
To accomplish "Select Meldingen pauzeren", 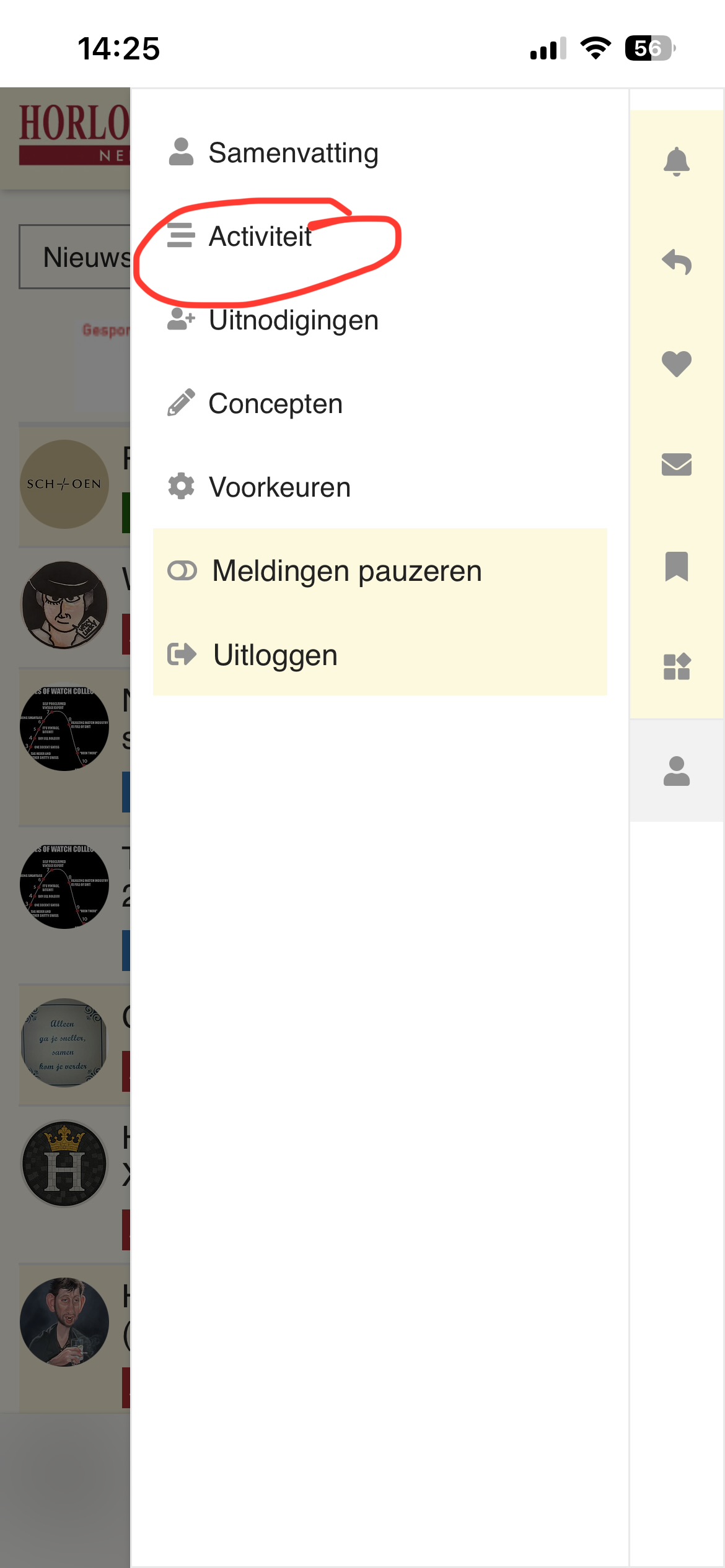I will tap(346, 571).
